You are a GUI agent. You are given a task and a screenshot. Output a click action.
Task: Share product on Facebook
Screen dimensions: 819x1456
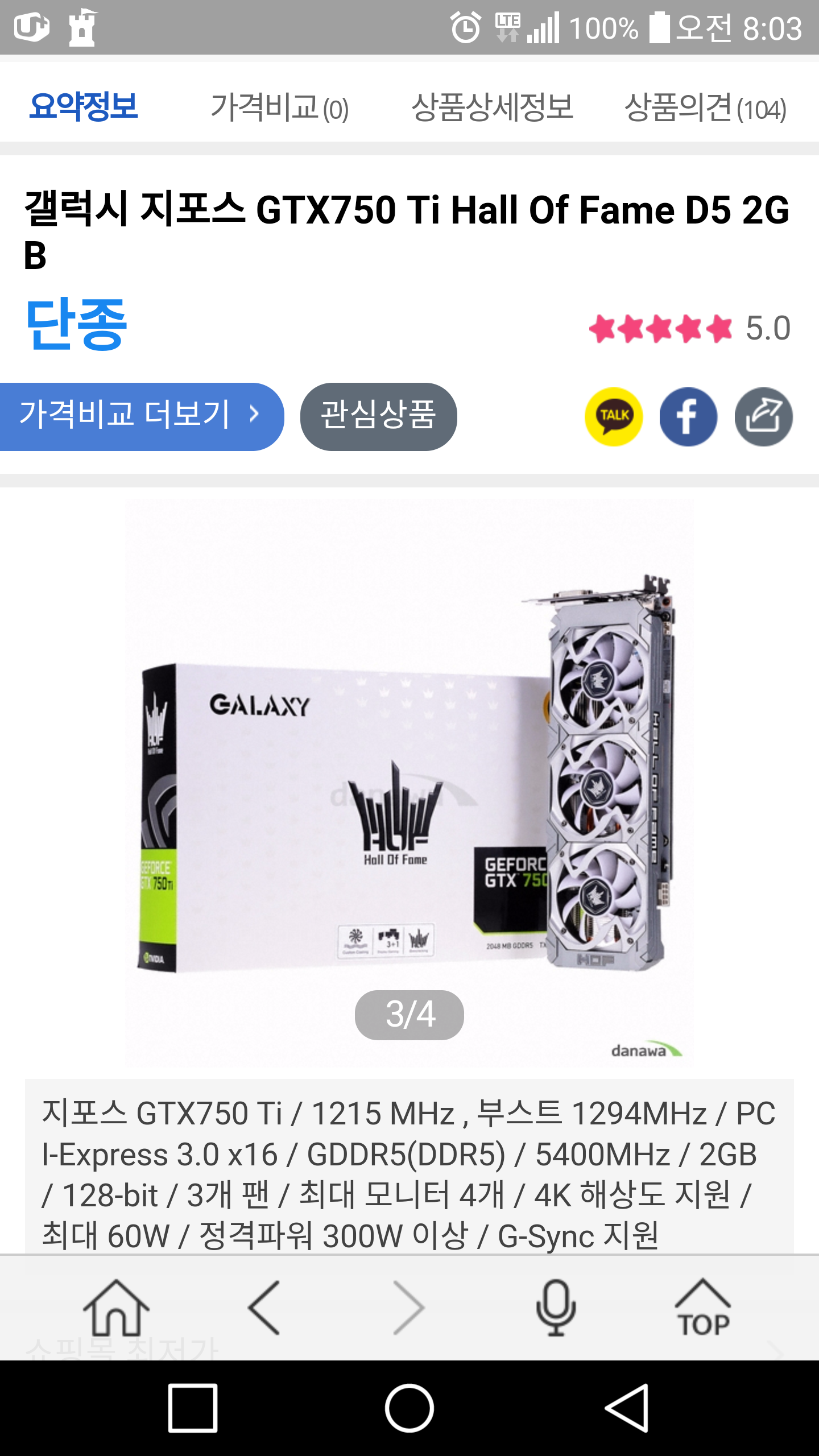[x=688, y=416]
